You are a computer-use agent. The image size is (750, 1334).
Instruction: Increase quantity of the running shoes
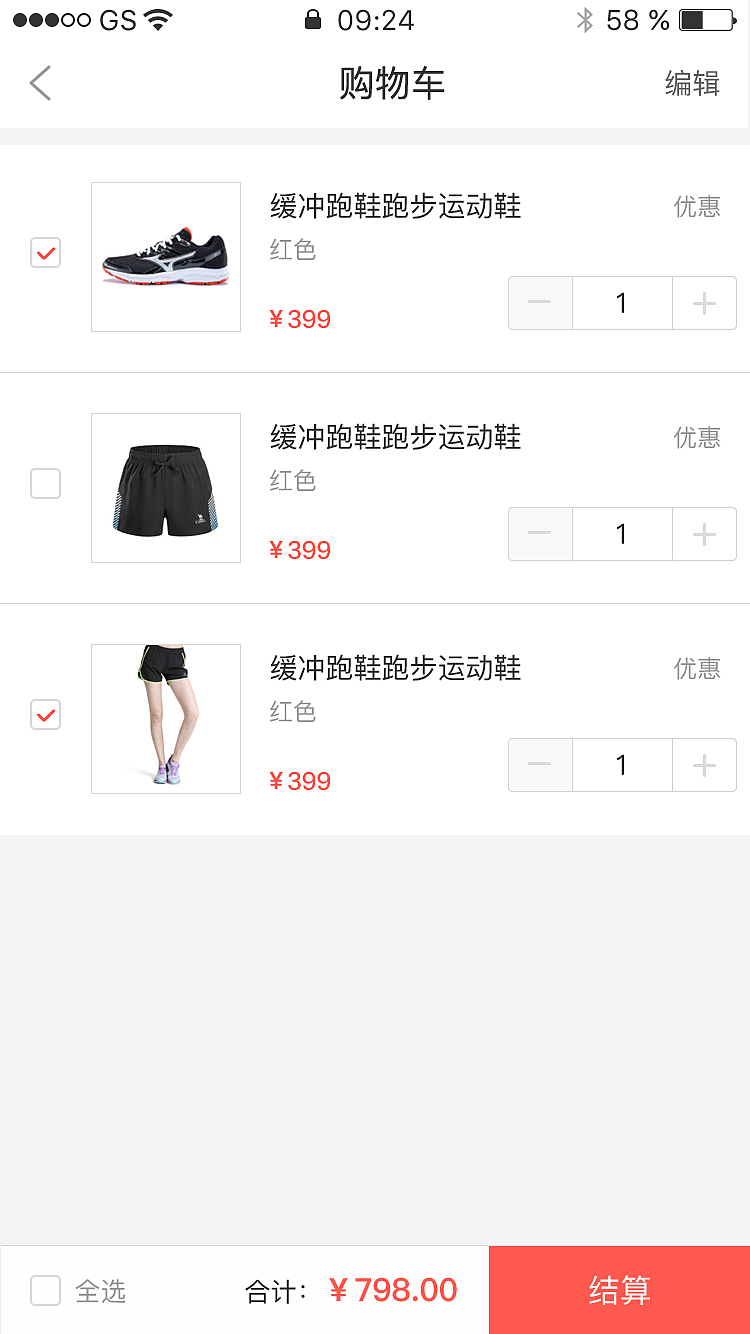coord(704,302)
